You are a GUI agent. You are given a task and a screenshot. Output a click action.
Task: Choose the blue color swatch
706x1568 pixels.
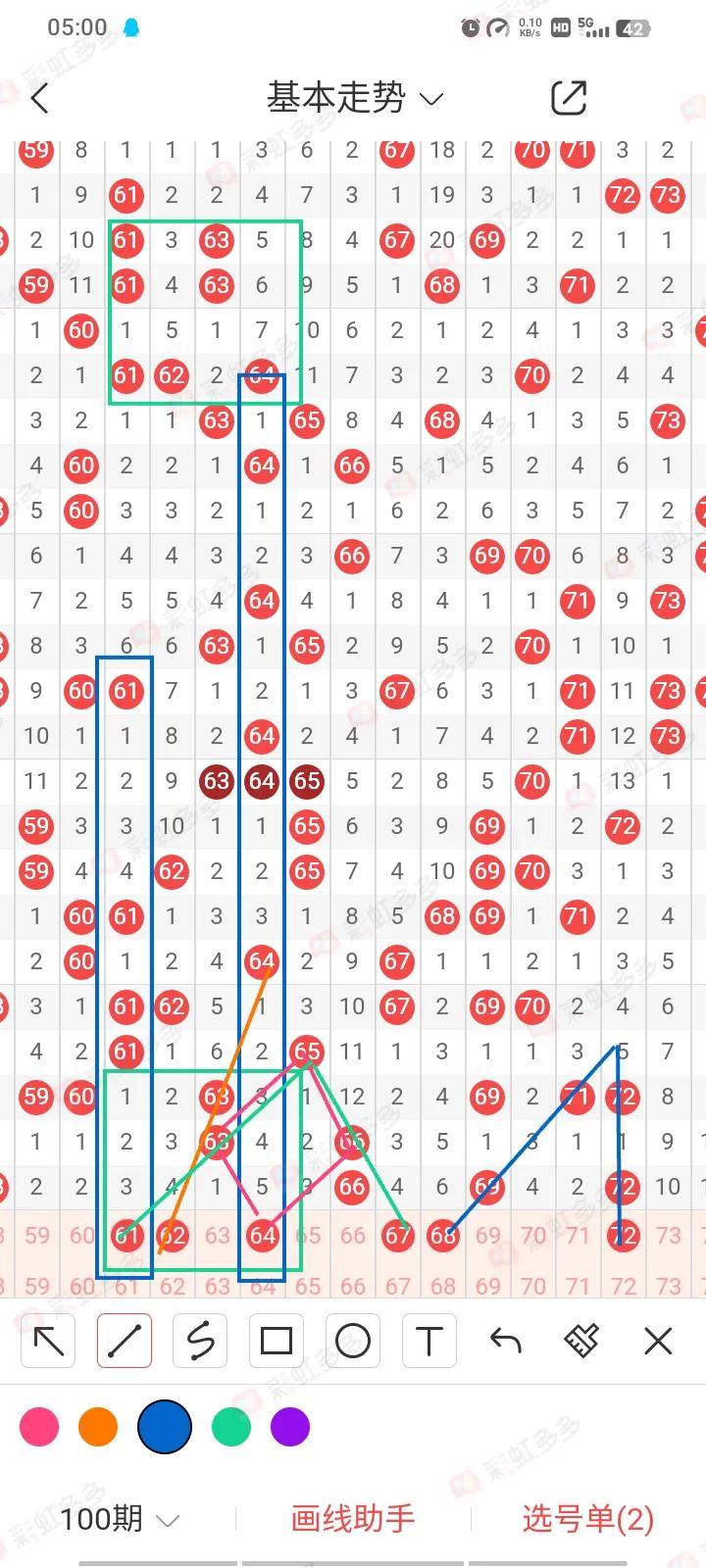[164, 1427]
